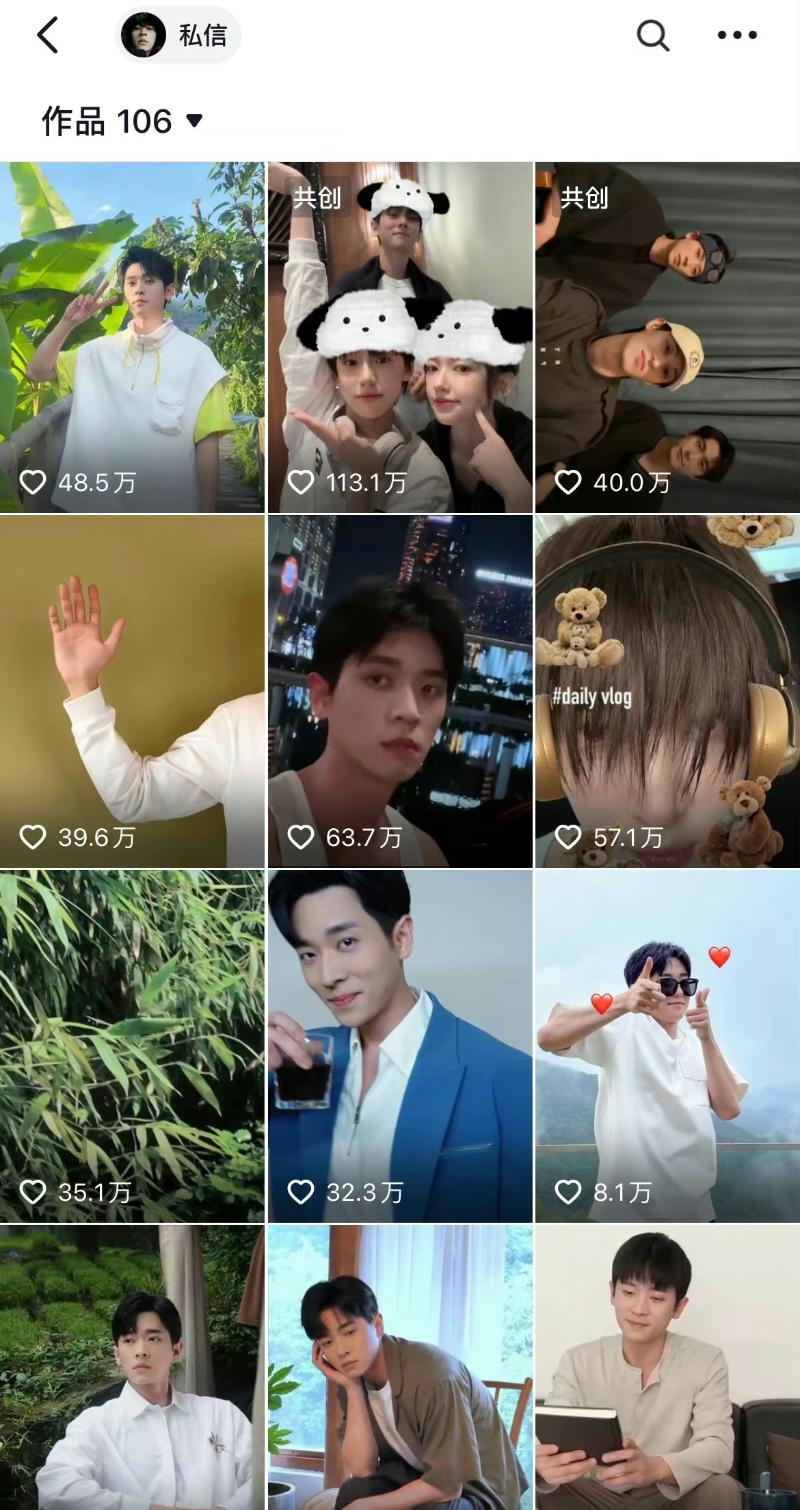Open the search icon
800x1510 pixels.
(652, 36)
